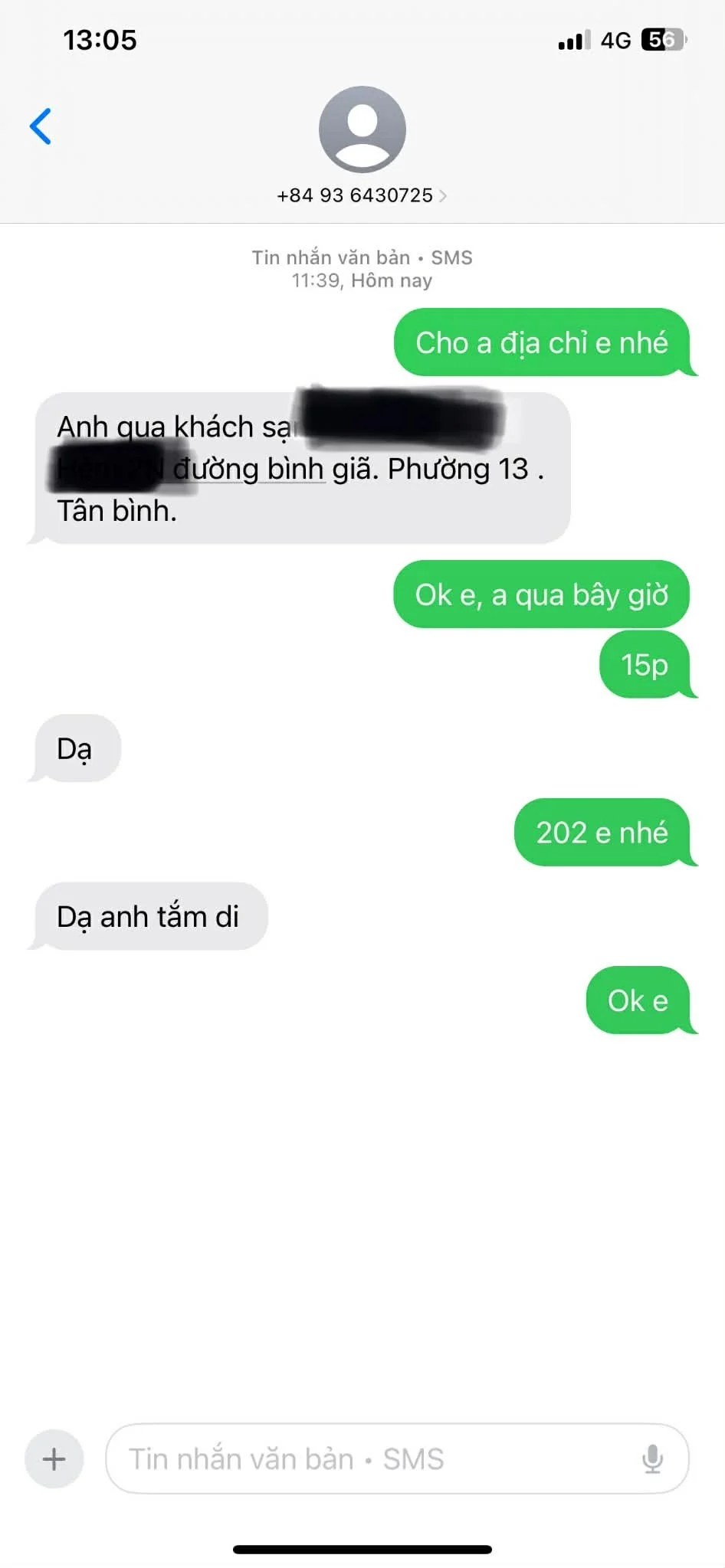
Task: Tap the plus attachment button
Action: [x=54, y=1458]
